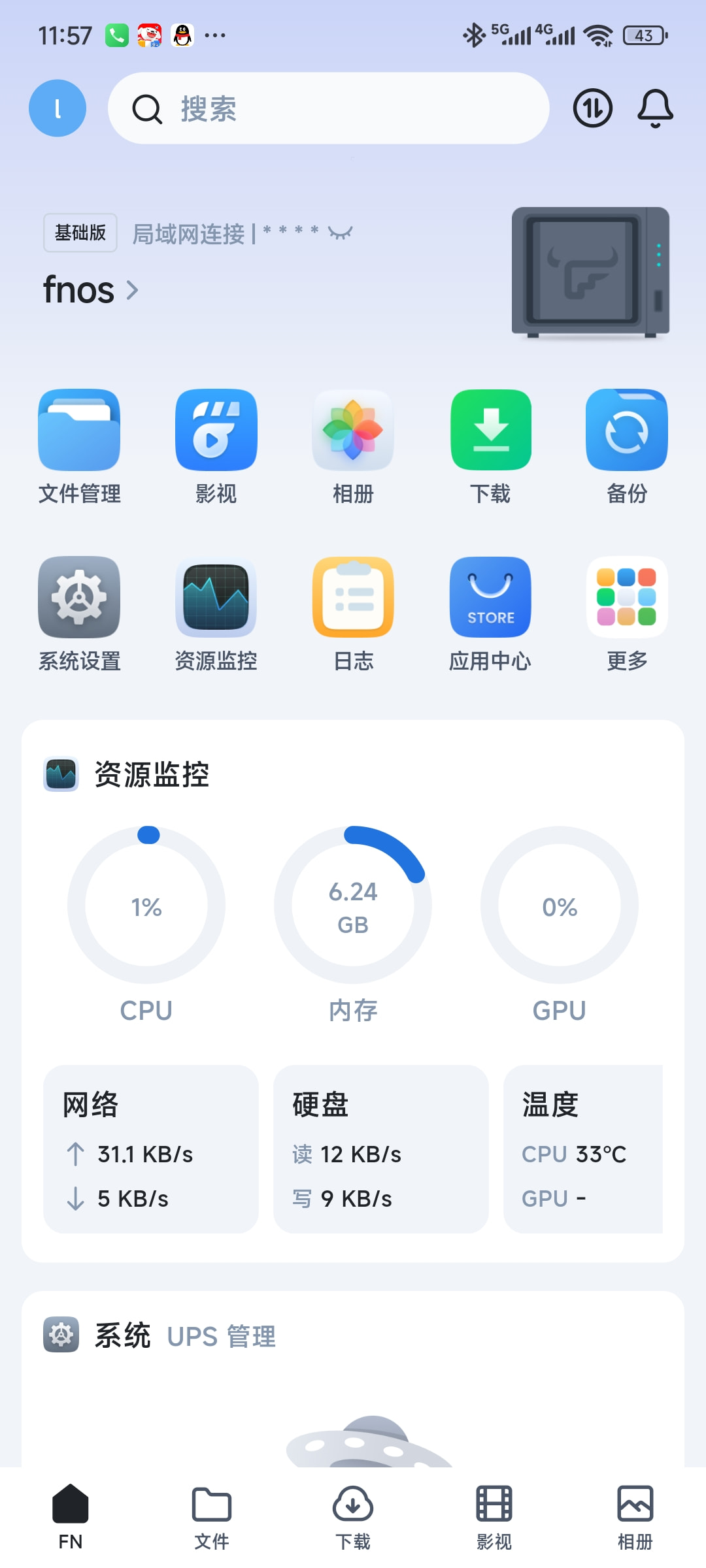706x1568 pixels.
Task: Open the profile avatar
Action: pos(58,108)
